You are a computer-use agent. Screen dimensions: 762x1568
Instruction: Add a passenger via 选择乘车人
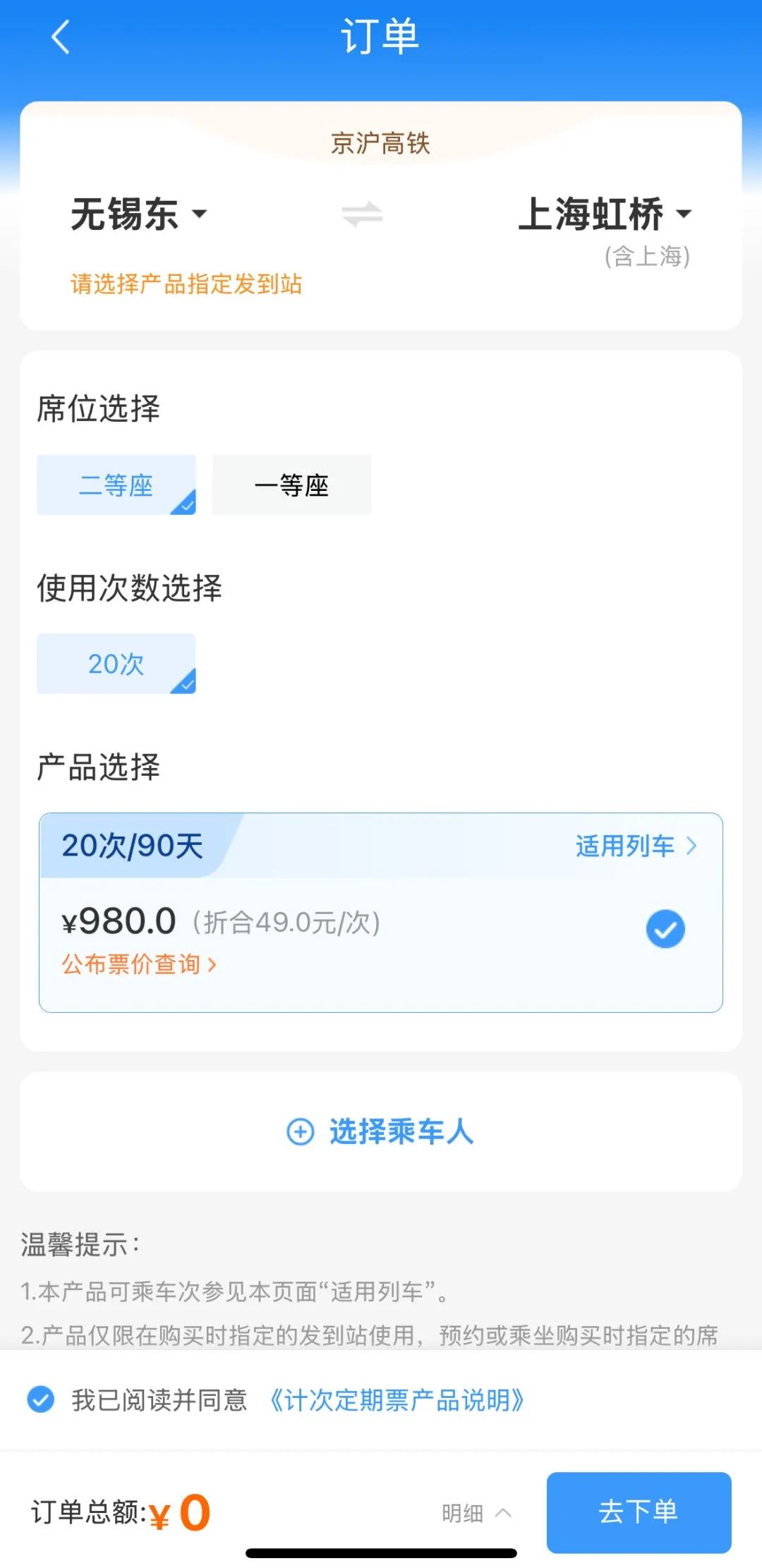click(381, 1131)
